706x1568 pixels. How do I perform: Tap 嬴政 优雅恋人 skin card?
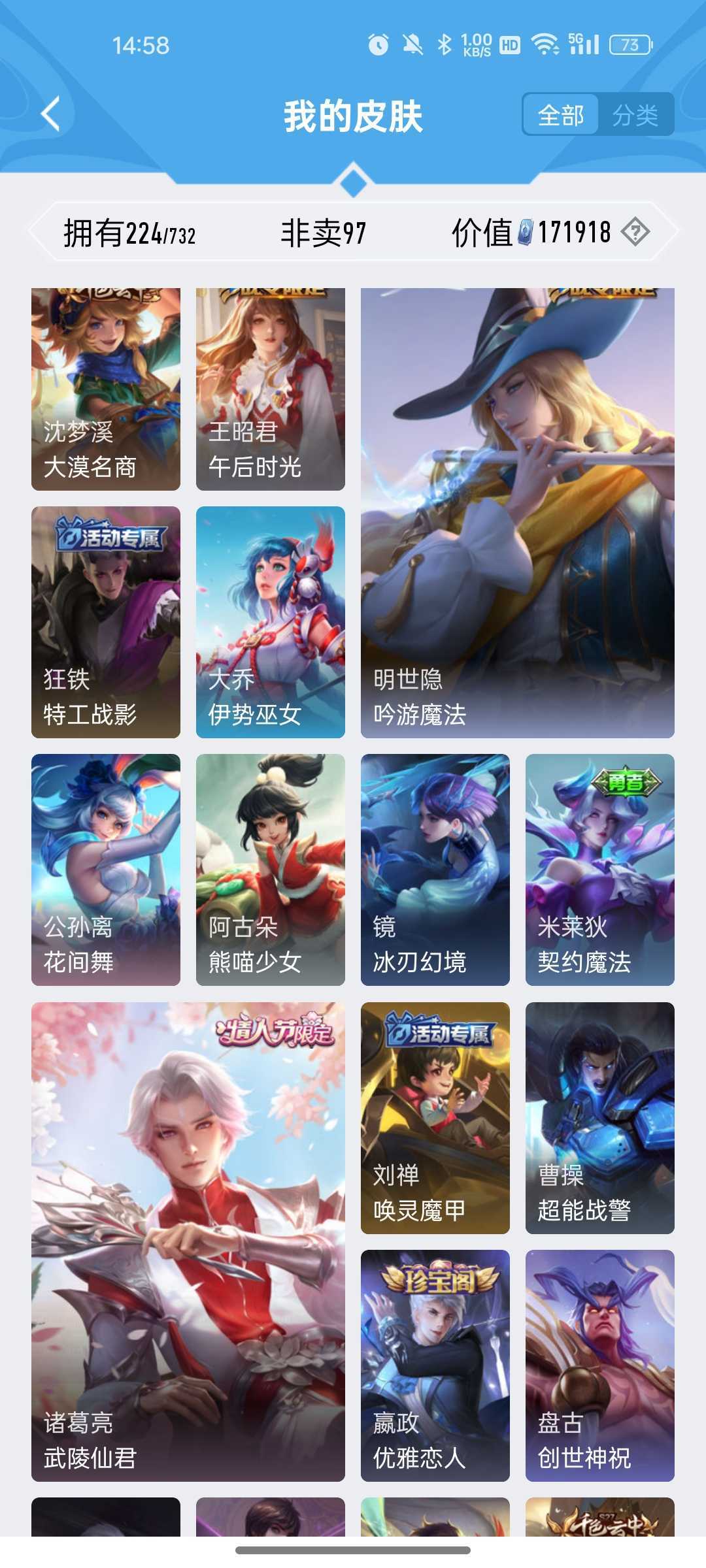pos(435,1365)
